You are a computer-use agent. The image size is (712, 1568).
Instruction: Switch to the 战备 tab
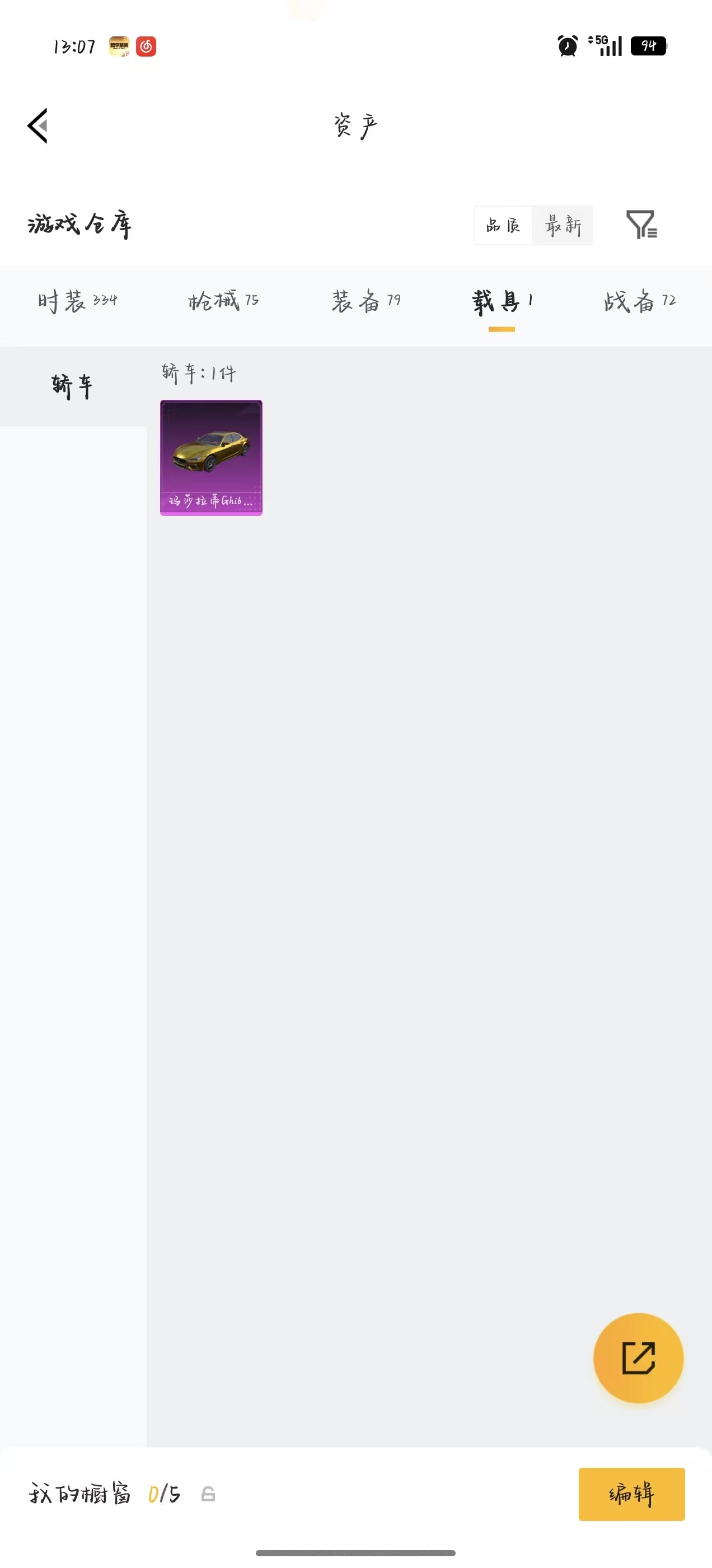click(640, 301)
